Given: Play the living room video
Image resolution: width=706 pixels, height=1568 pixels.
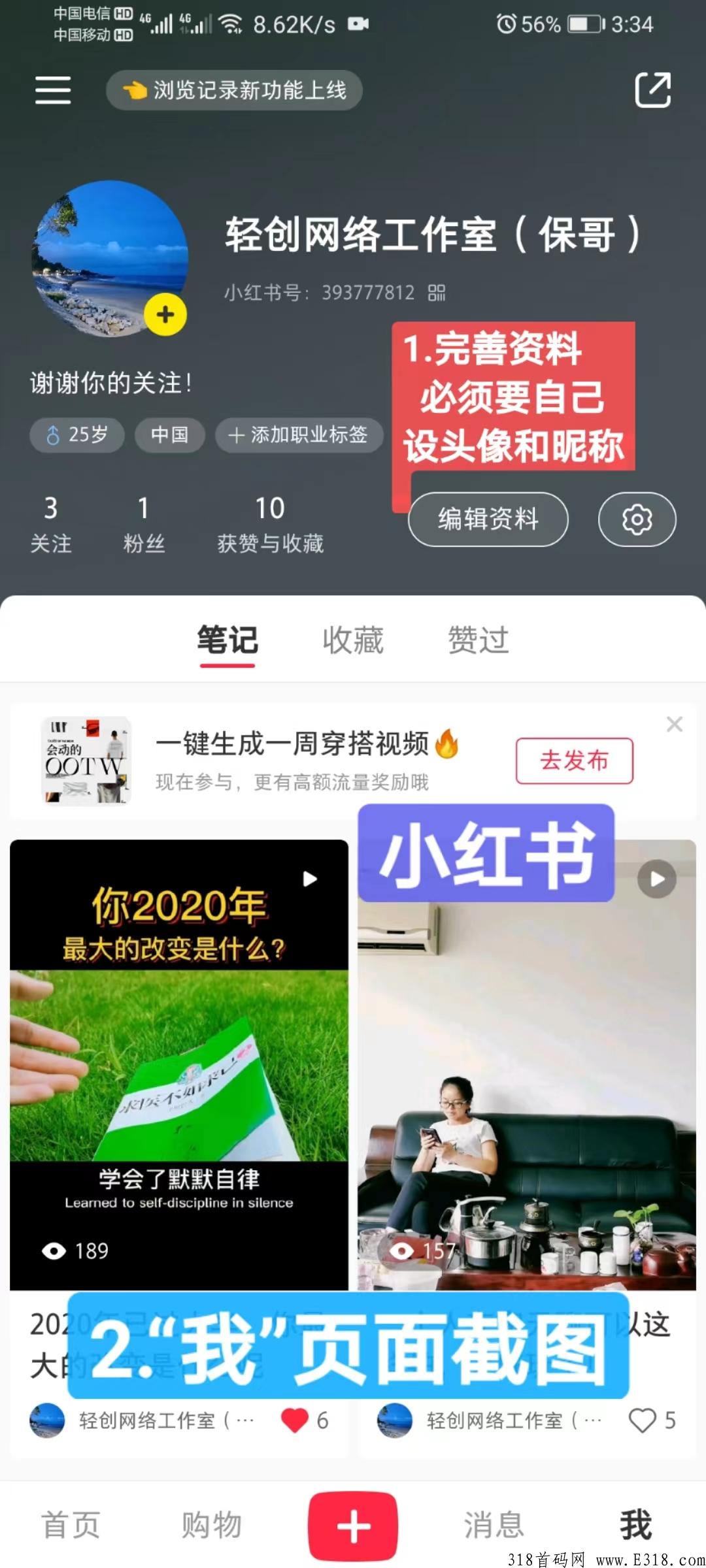Looking at the screenshot, I should coord(656,879).
